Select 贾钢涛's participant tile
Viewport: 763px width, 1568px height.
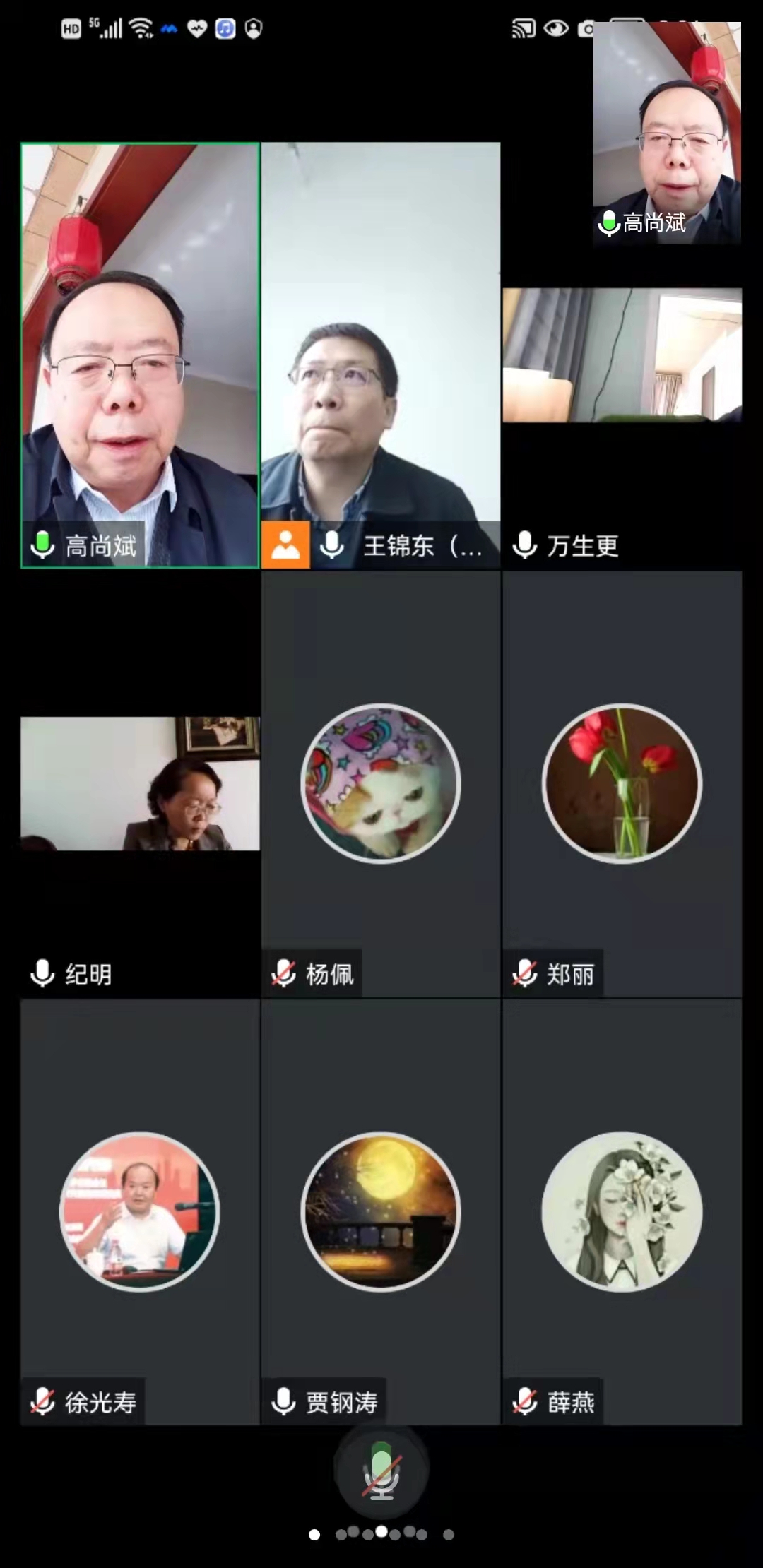[x=381, y=1212]
